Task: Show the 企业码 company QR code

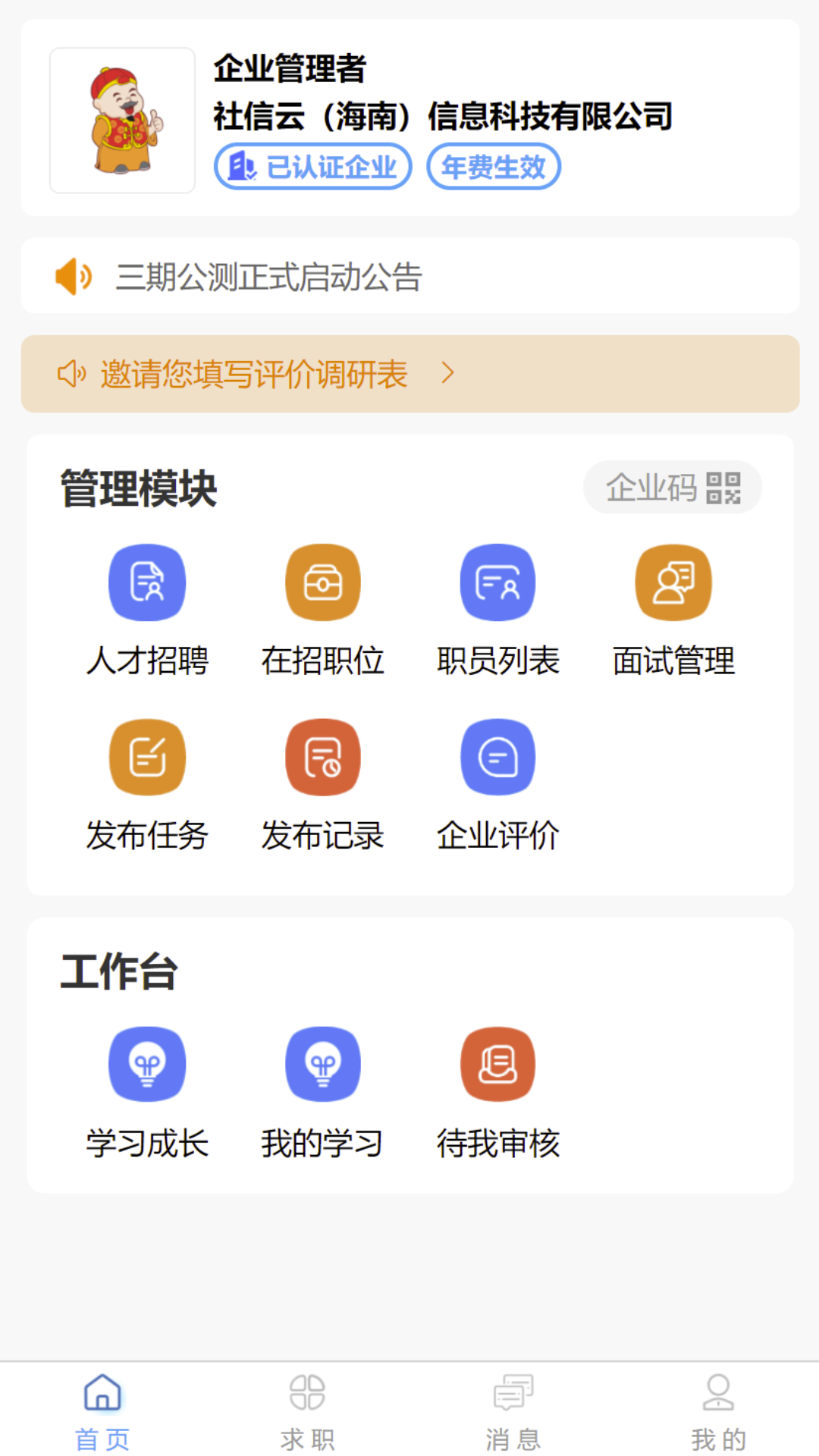Action: pyautogui.click(x=672, y=488)
